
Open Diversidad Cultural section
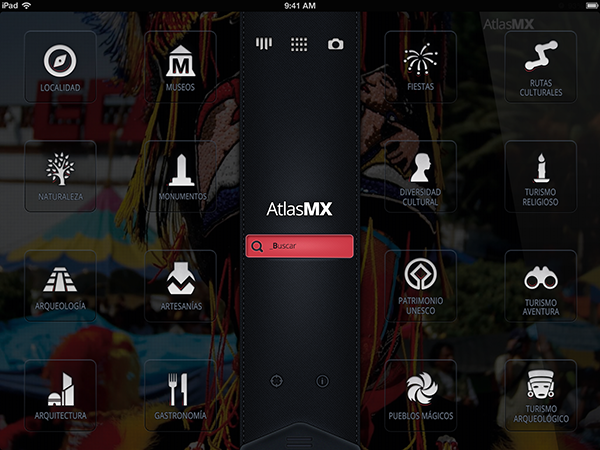pyautogui.click(x=420, y=175)
